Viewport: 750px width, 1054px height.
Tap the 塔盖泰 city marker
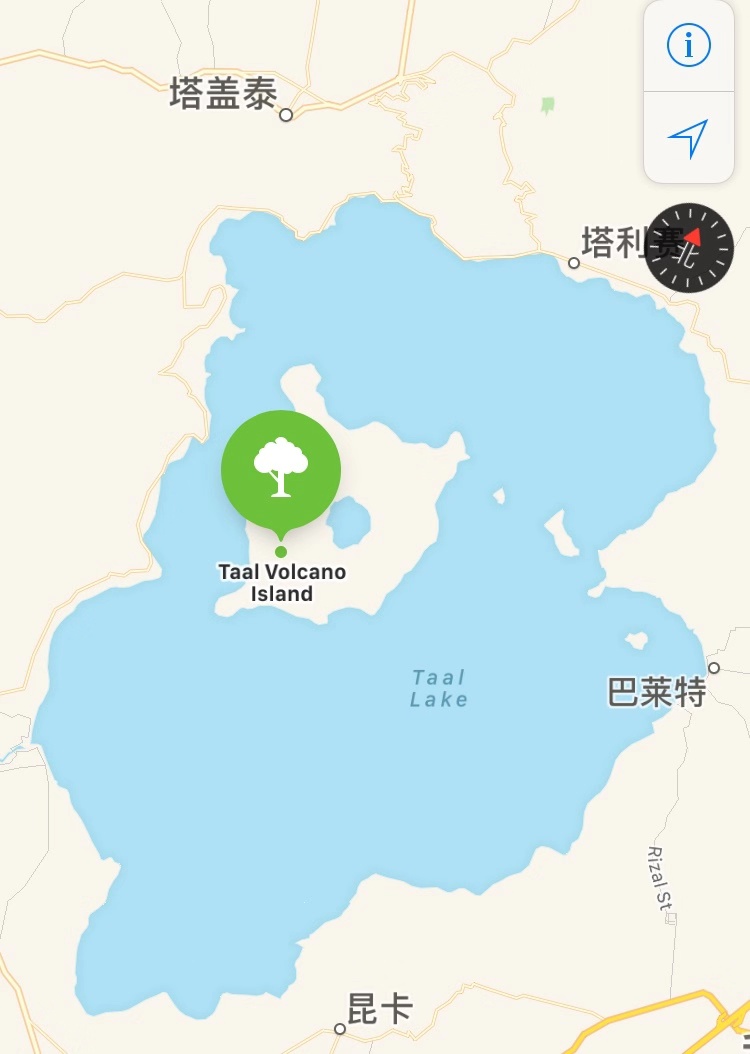[x=286, y=115]
